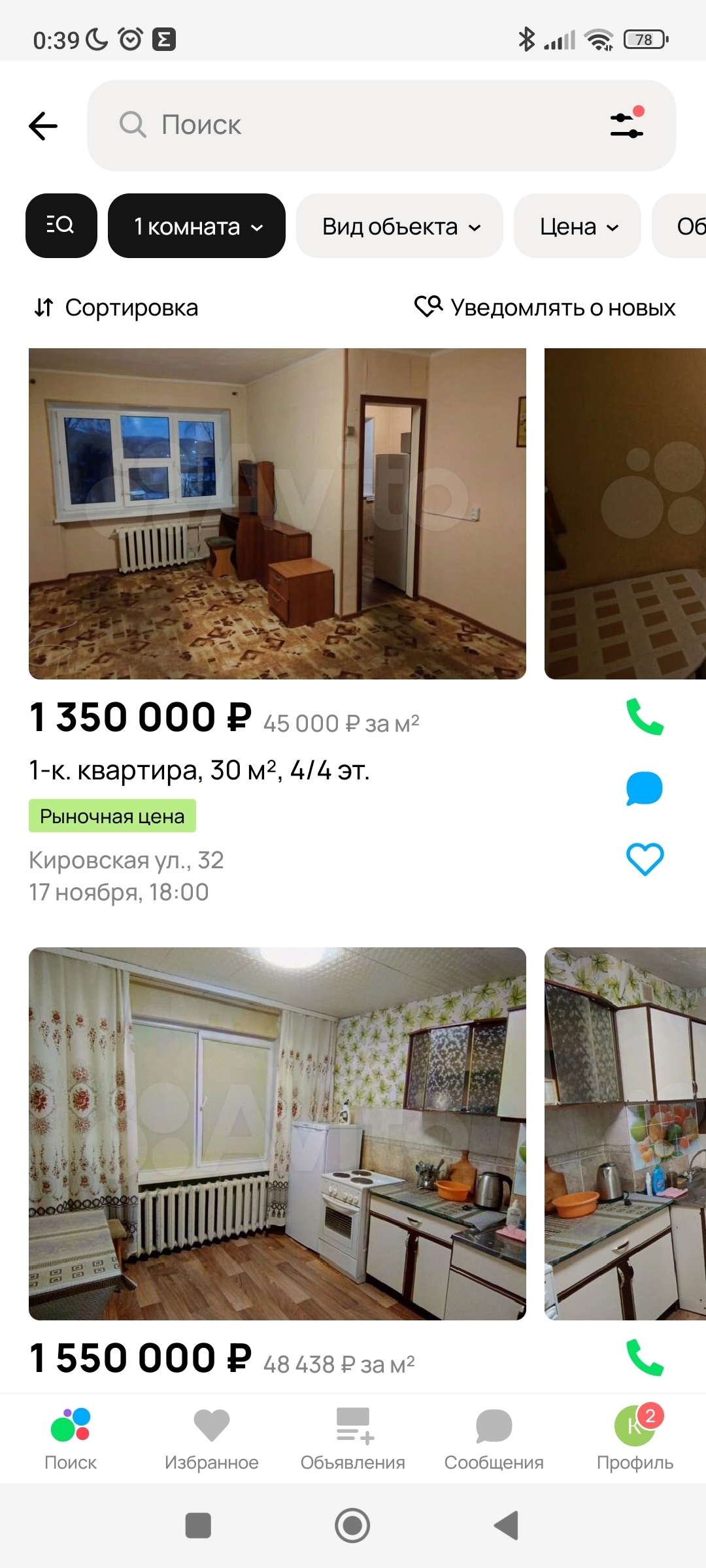This screenshot has width=706, height=1568.
Task: Message the seller of Кировская ул., 32 listing
Action: point(645,788)
